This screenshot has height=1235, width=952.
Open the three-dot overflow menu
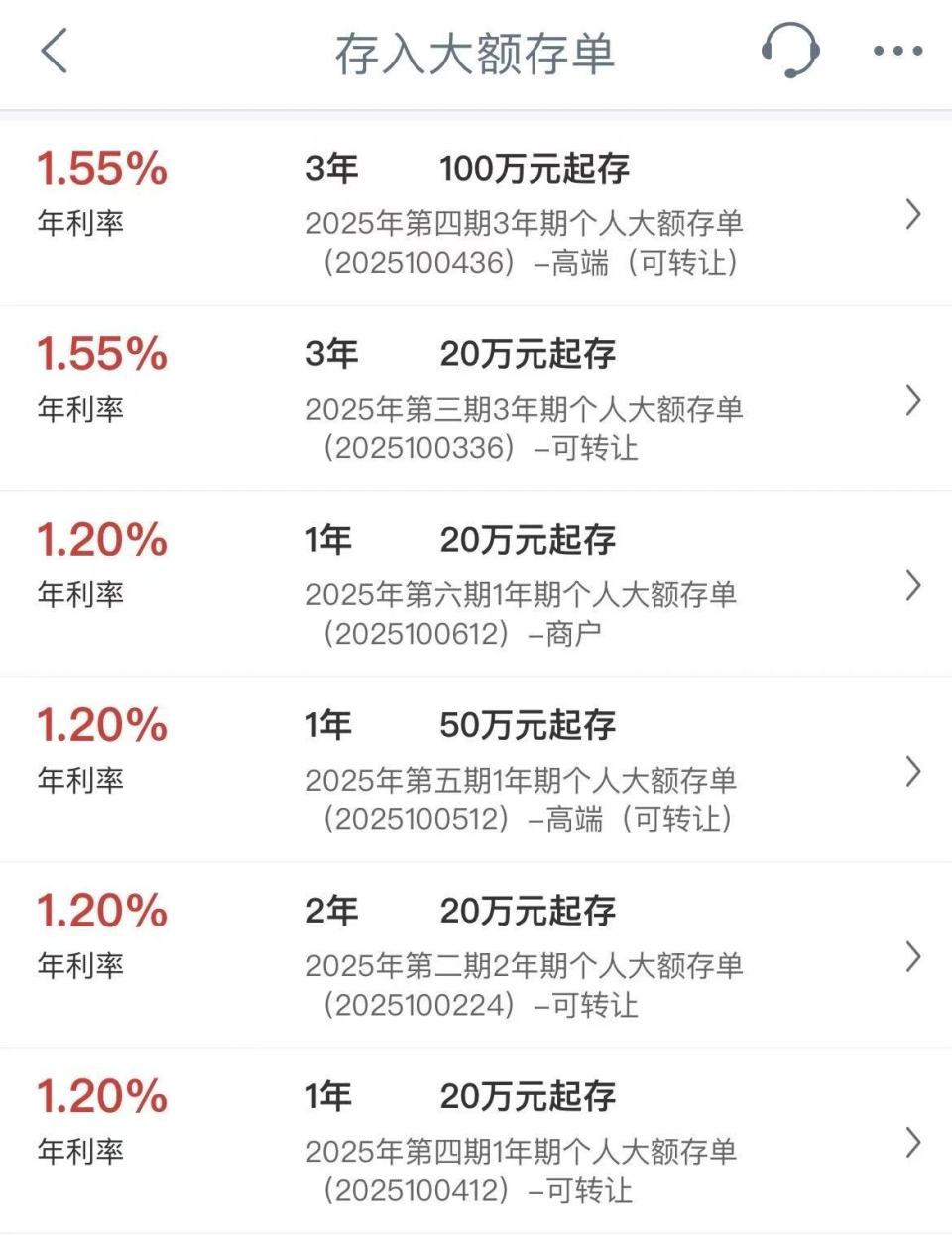(897, 51)
